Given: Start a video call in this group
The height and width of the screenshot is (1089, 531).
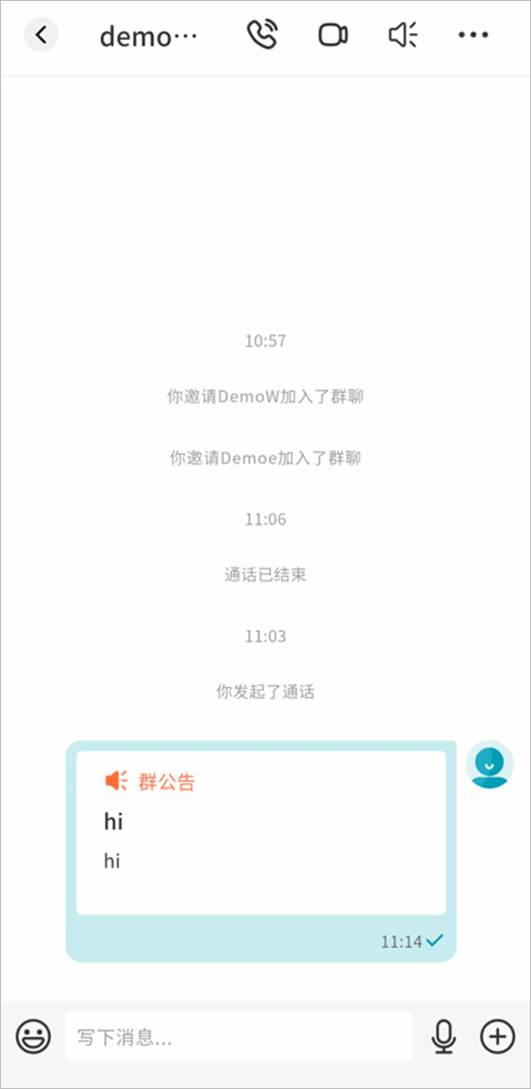Looking at the screenshot, I should click(x=333, y=35).
